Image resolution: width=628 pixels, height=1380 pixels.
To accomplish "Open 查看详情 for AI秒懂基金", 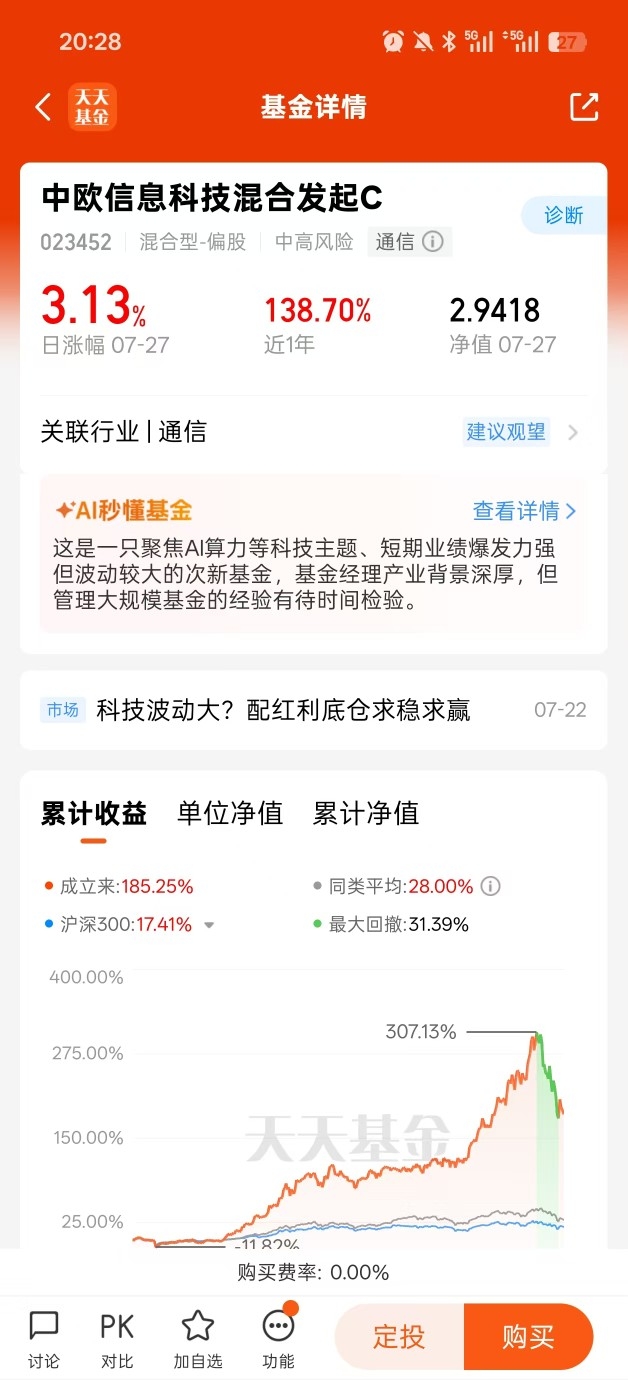I will [525, 511].
